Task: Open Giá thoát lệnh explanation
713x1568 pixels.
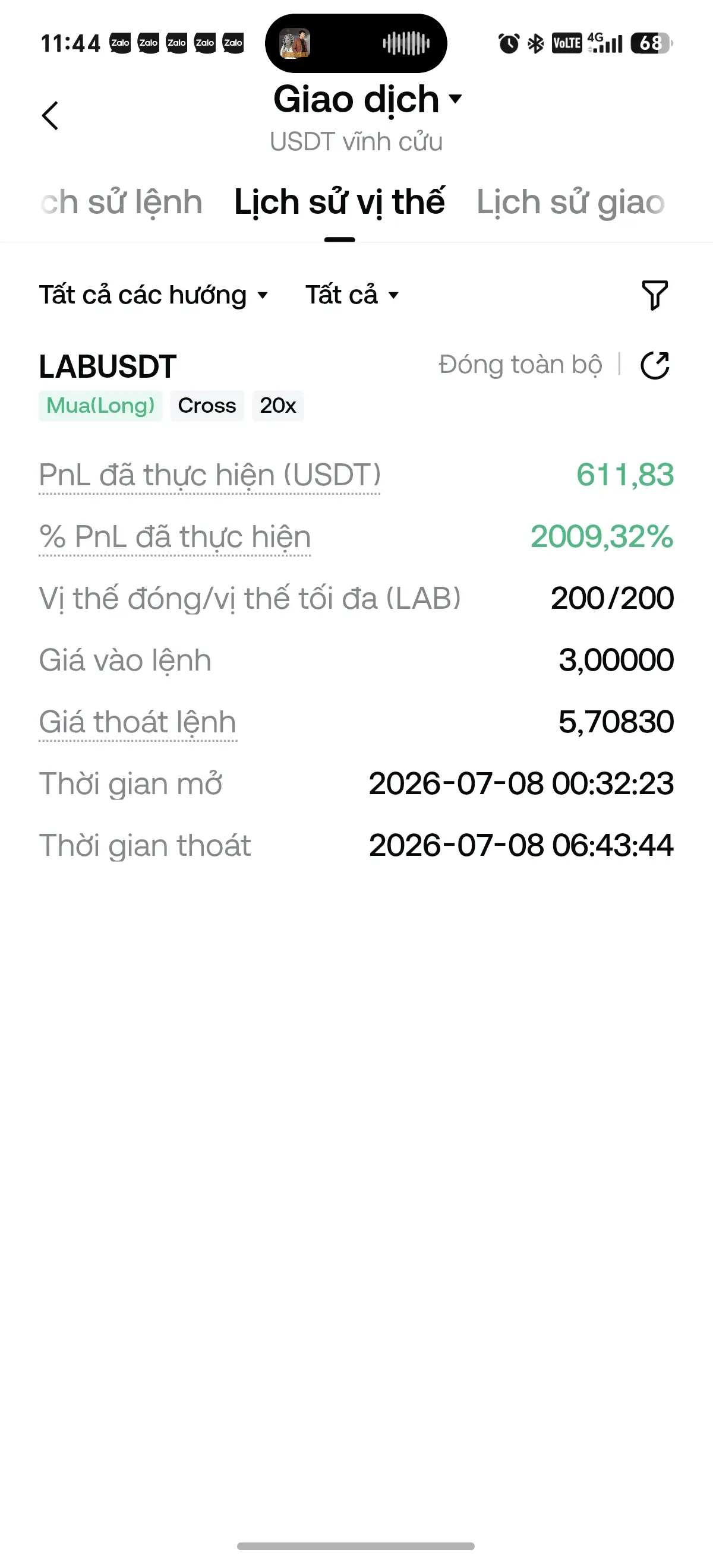Action: pos(138,722)
